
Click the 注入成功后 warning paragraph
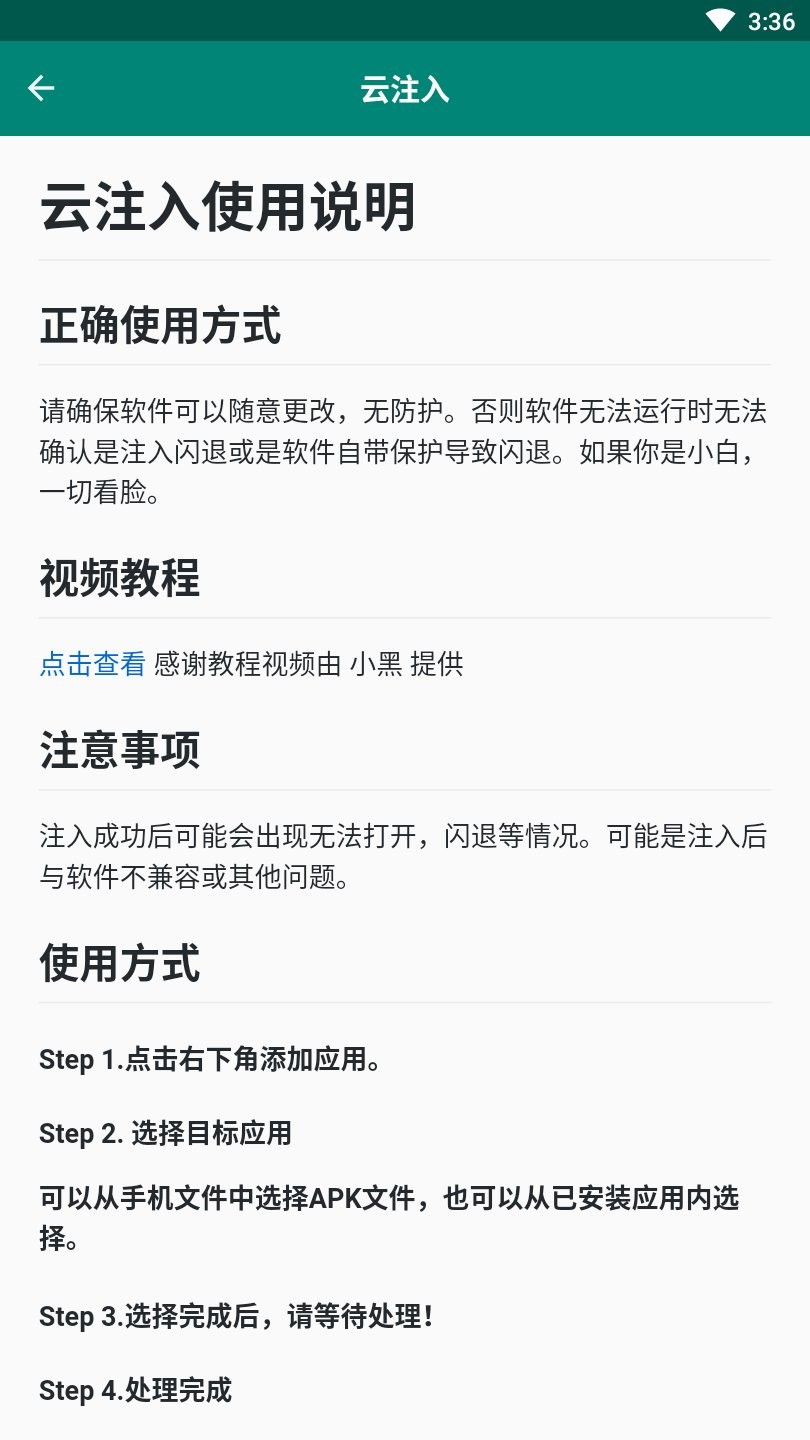pos(400,857)
